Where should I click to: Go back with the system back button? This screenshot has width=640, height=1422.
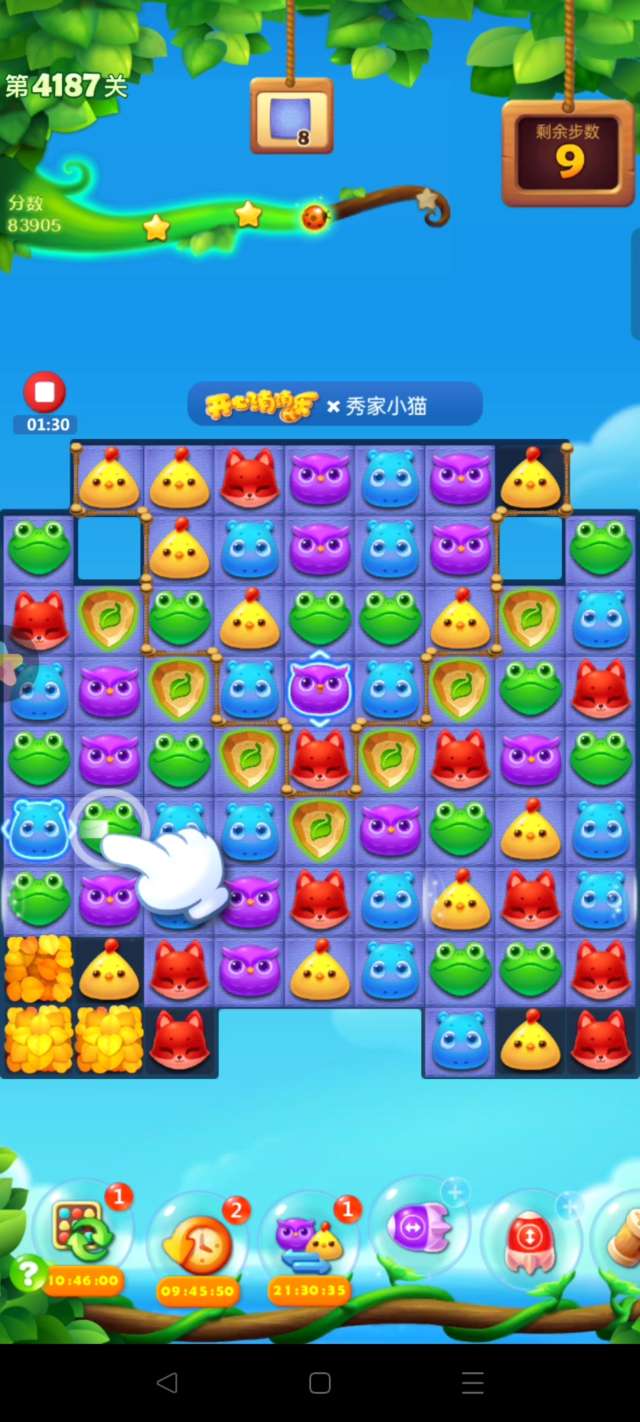(167, 1382)
